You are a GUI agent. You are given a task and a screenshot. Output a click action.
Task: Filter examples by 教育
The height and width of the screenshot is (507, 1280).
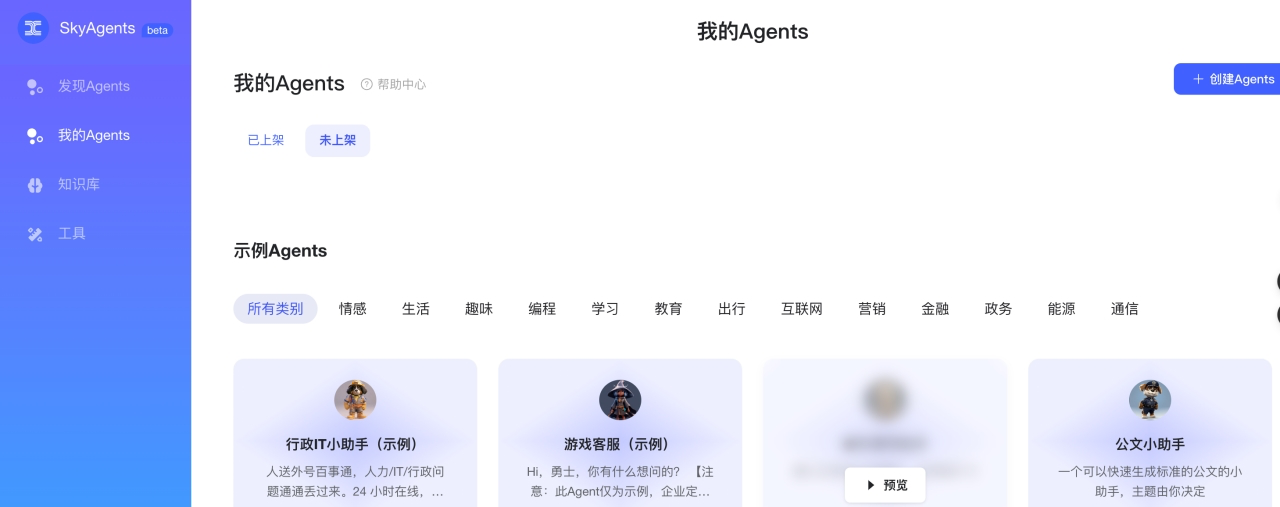[668, 309]
